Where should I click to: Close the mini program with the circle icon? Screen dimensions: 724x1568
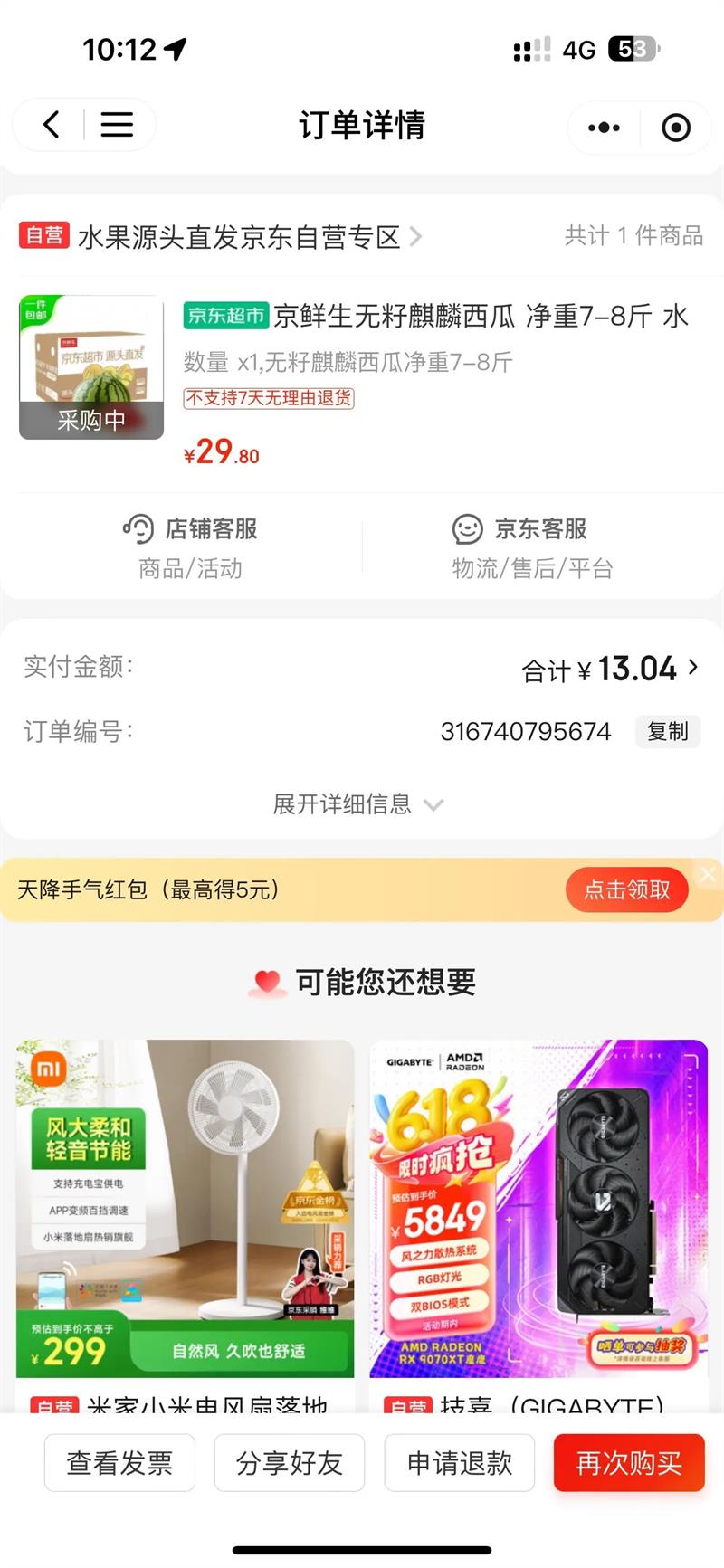click(x=675, y=128)
